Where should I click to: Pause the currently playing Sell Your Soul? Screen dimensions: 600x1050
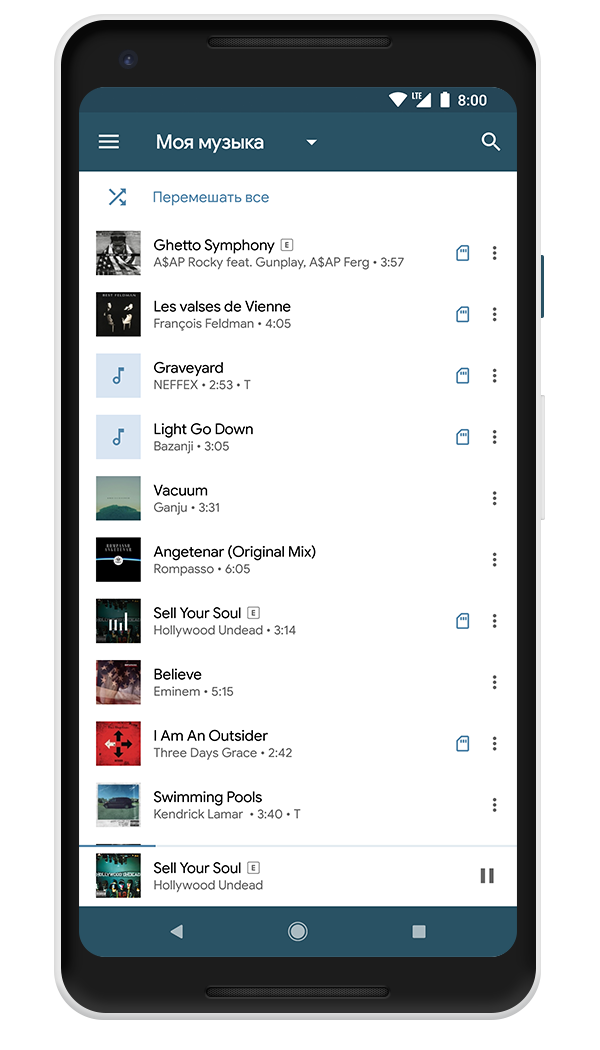click(x=487, y=876)
